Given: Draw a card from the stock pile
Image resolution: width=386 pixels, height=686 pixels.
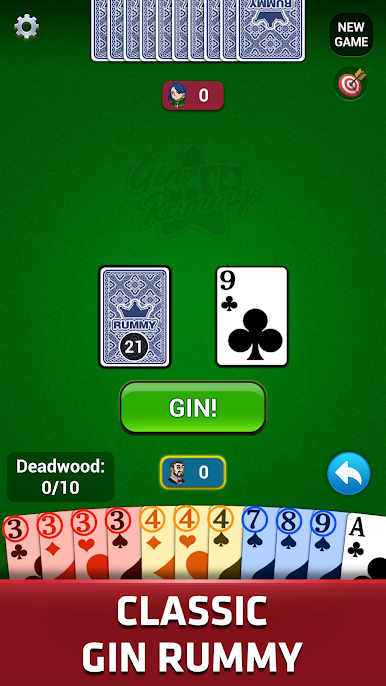Looking at the screenshot, I should pyautogui.click(x=135, y=316).
